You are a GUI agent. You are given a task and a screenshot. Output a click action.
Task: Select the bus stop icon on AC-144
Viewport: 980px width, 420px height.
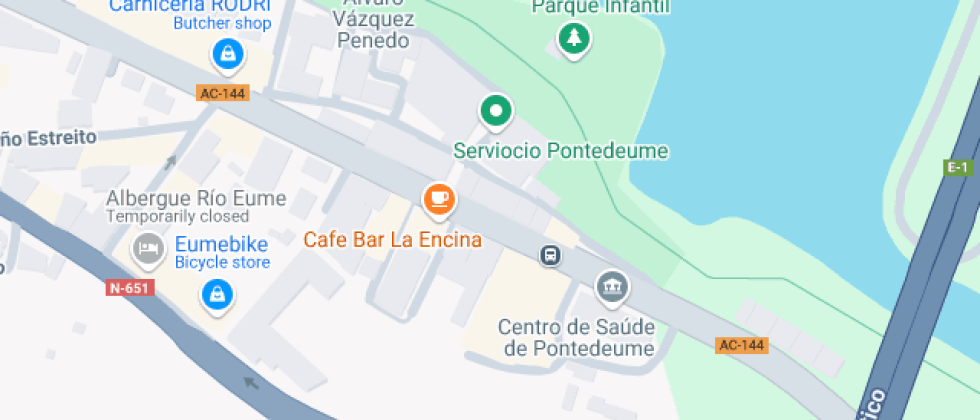tap(550, 256)
